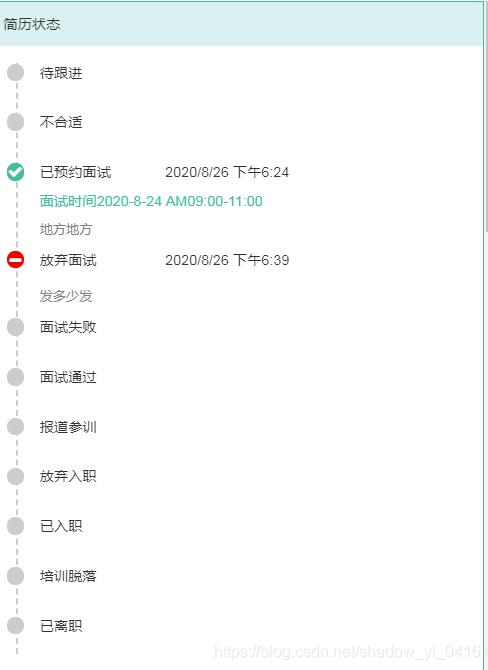
Task: Select the 待跟进 status step
Action: pyautogui.click(x=61, y=73)
